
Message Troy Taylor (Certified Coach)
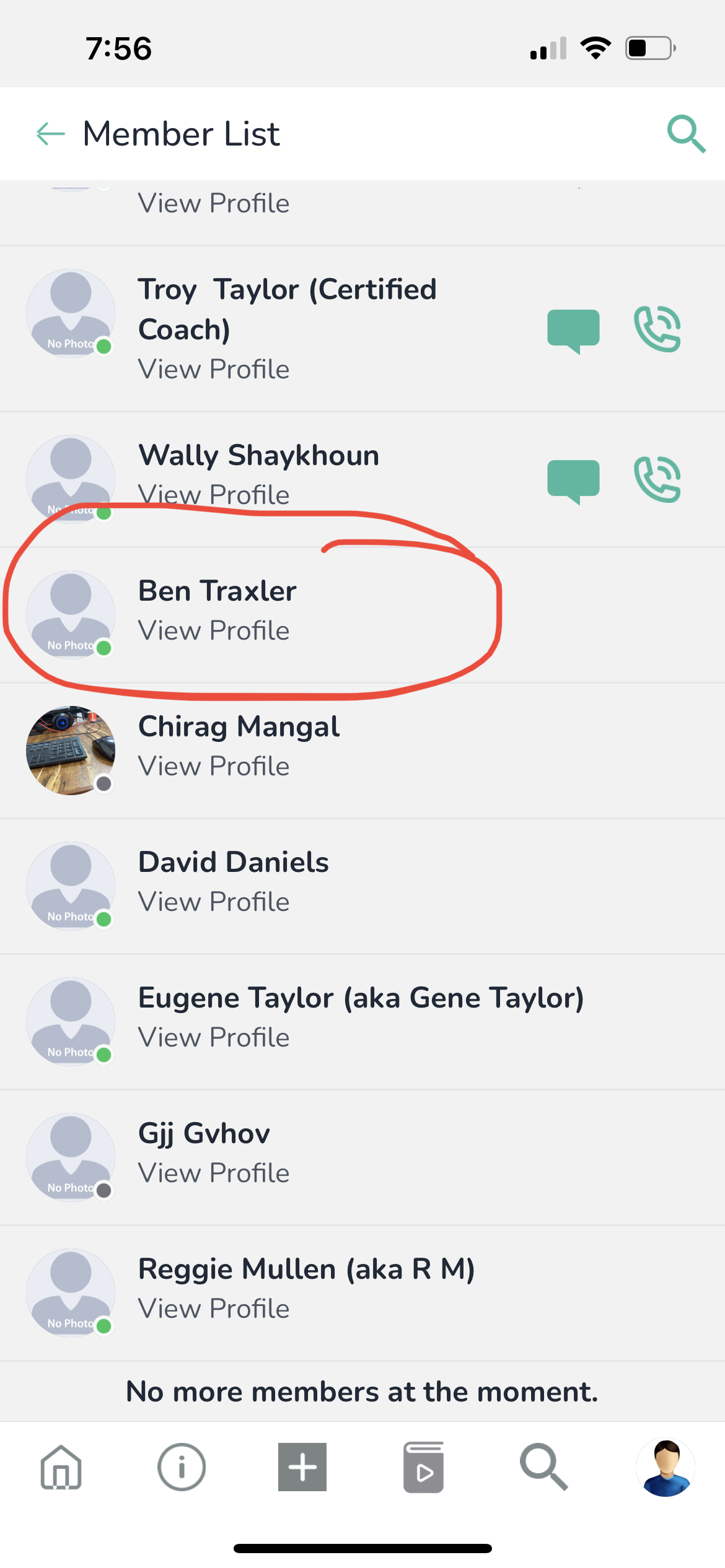click(573, 330)
